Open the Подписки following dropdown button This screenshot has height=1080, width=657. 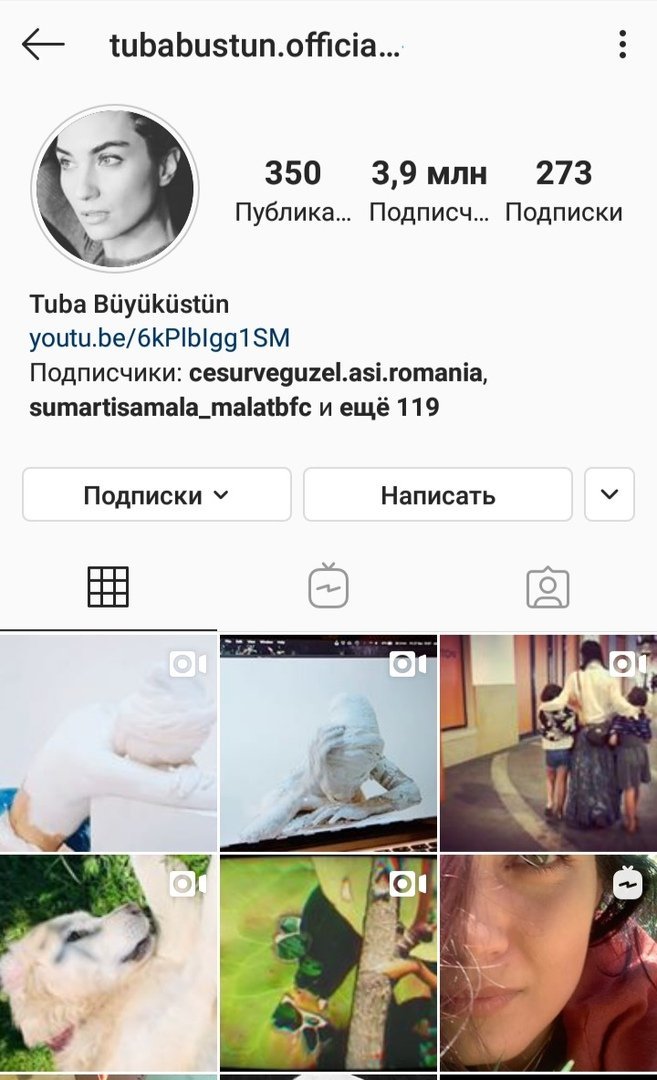pos(156,495)
